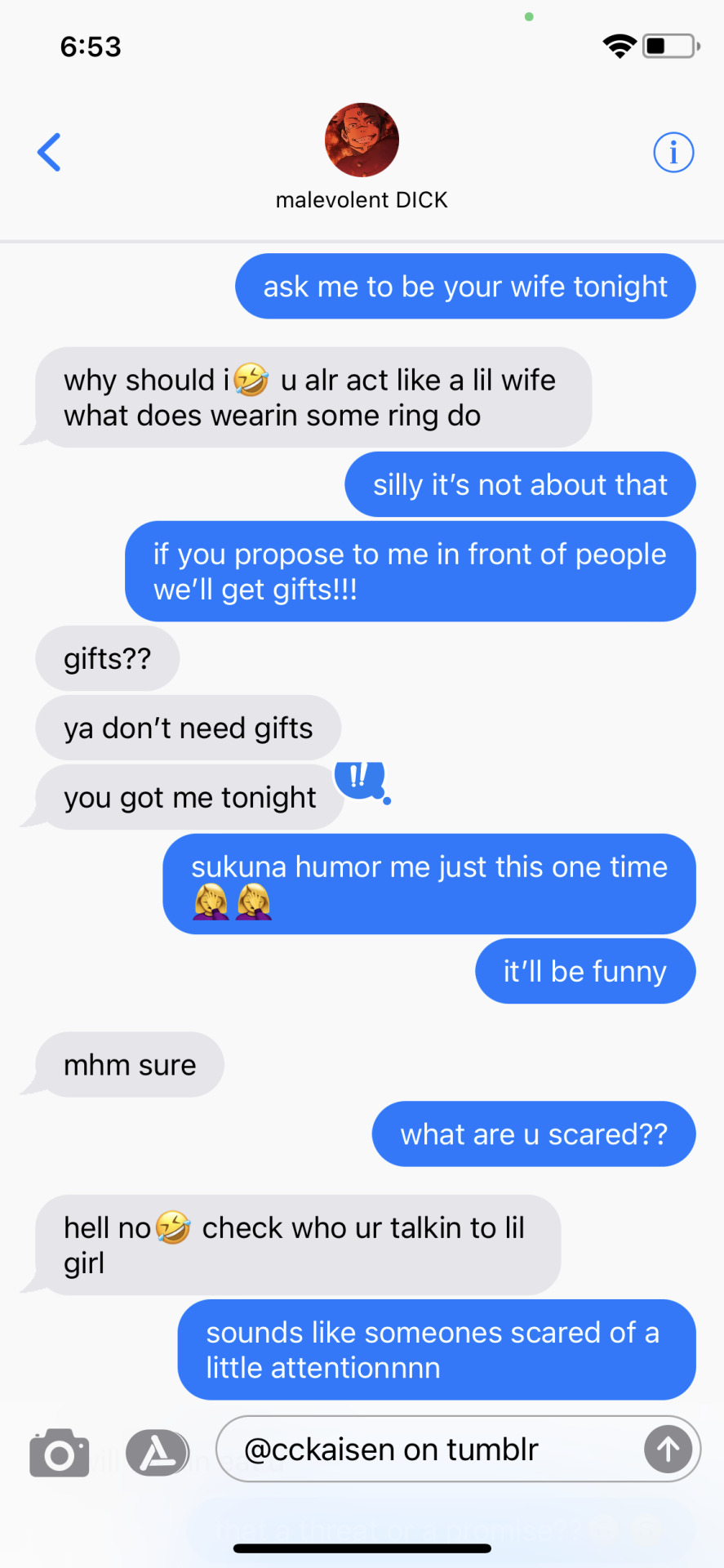This screenshot has height=1568, width=724.
Task: Focus the message text field
Action: pos(433,1450)
